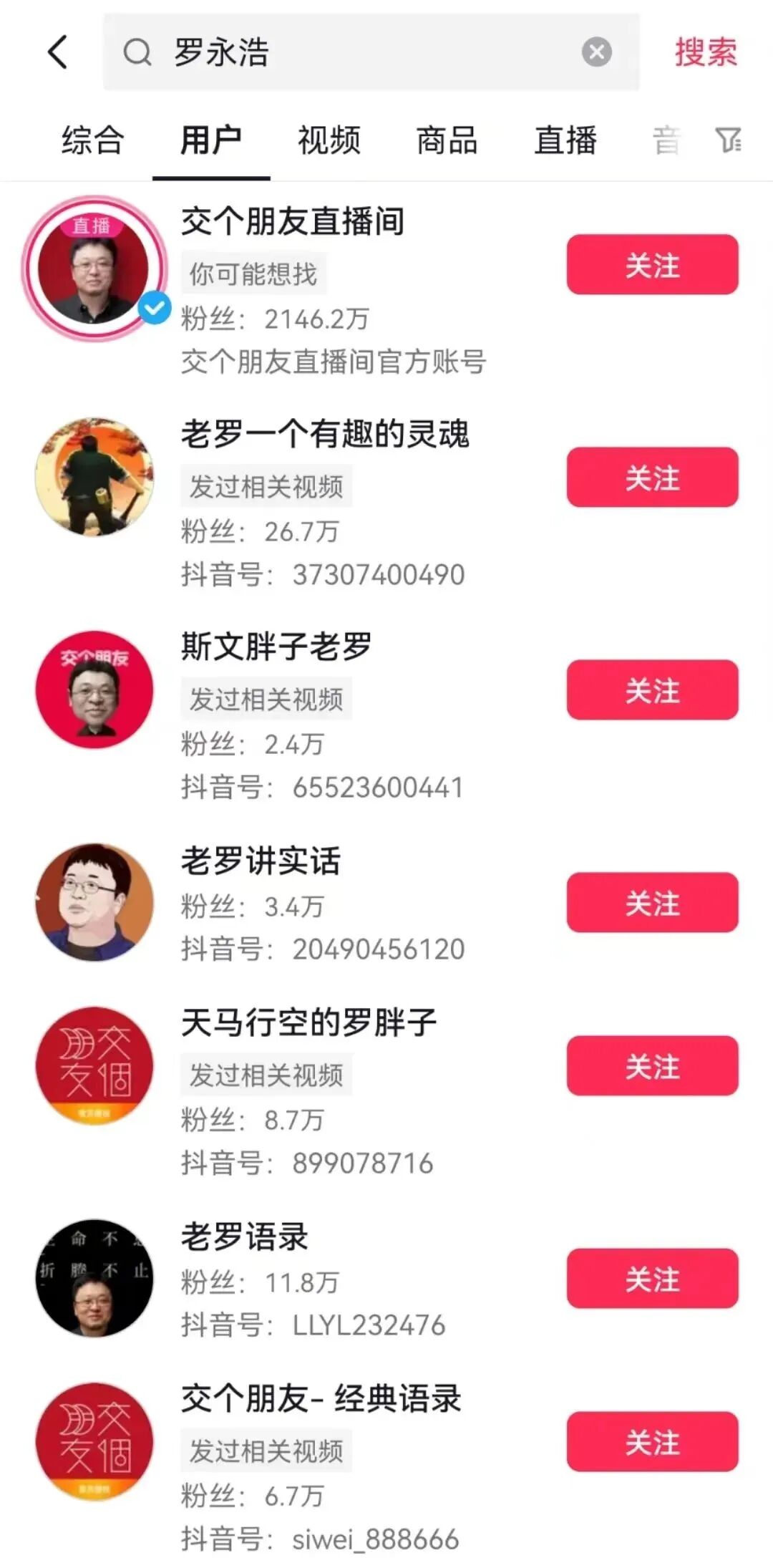Follow 老罗讲实话
The image size is (773, 1568).
652,902
